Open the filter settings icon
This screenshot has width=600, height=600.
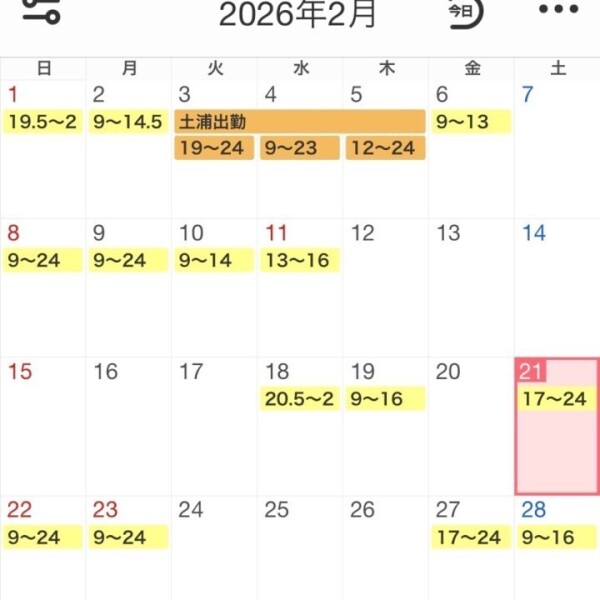(42, 11)
